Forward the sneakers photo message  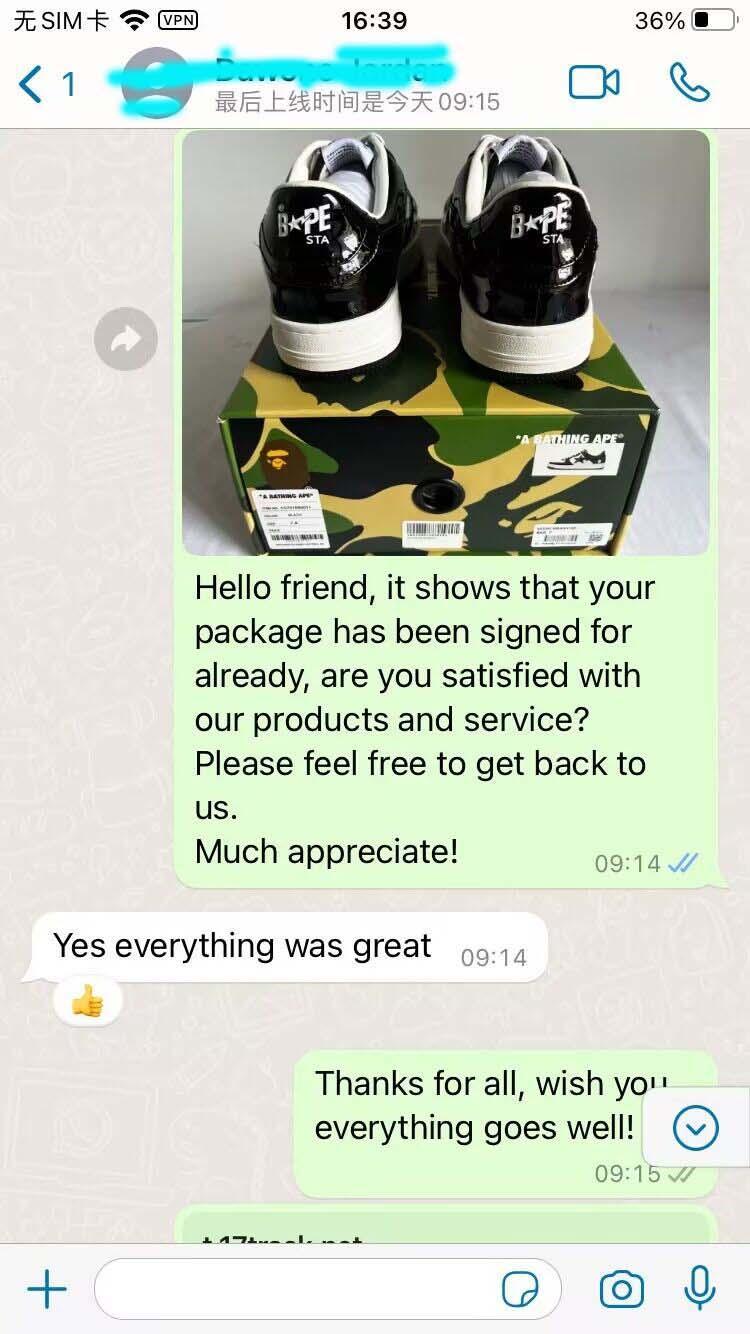pos(126,341)
